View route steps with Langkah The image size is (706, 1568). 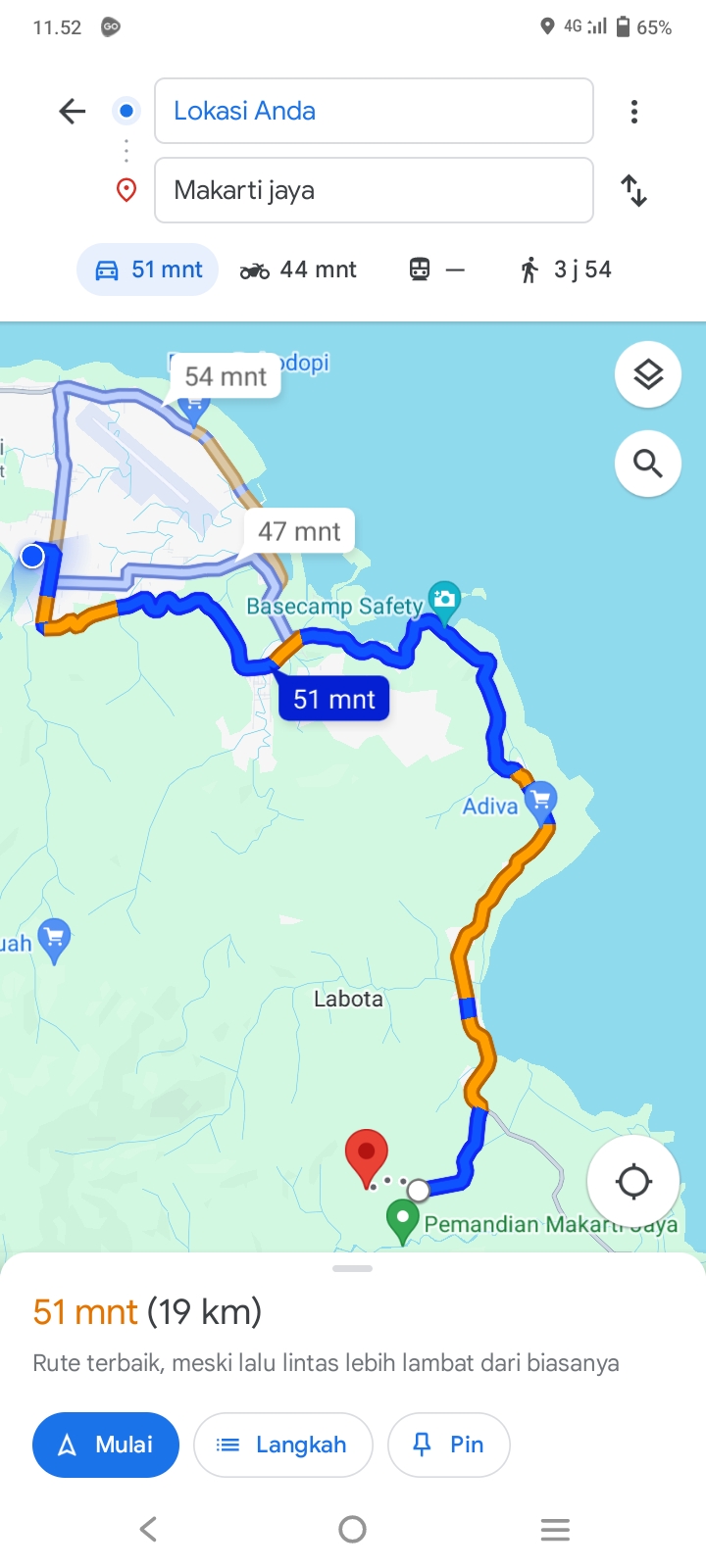tap(283, 1445)
